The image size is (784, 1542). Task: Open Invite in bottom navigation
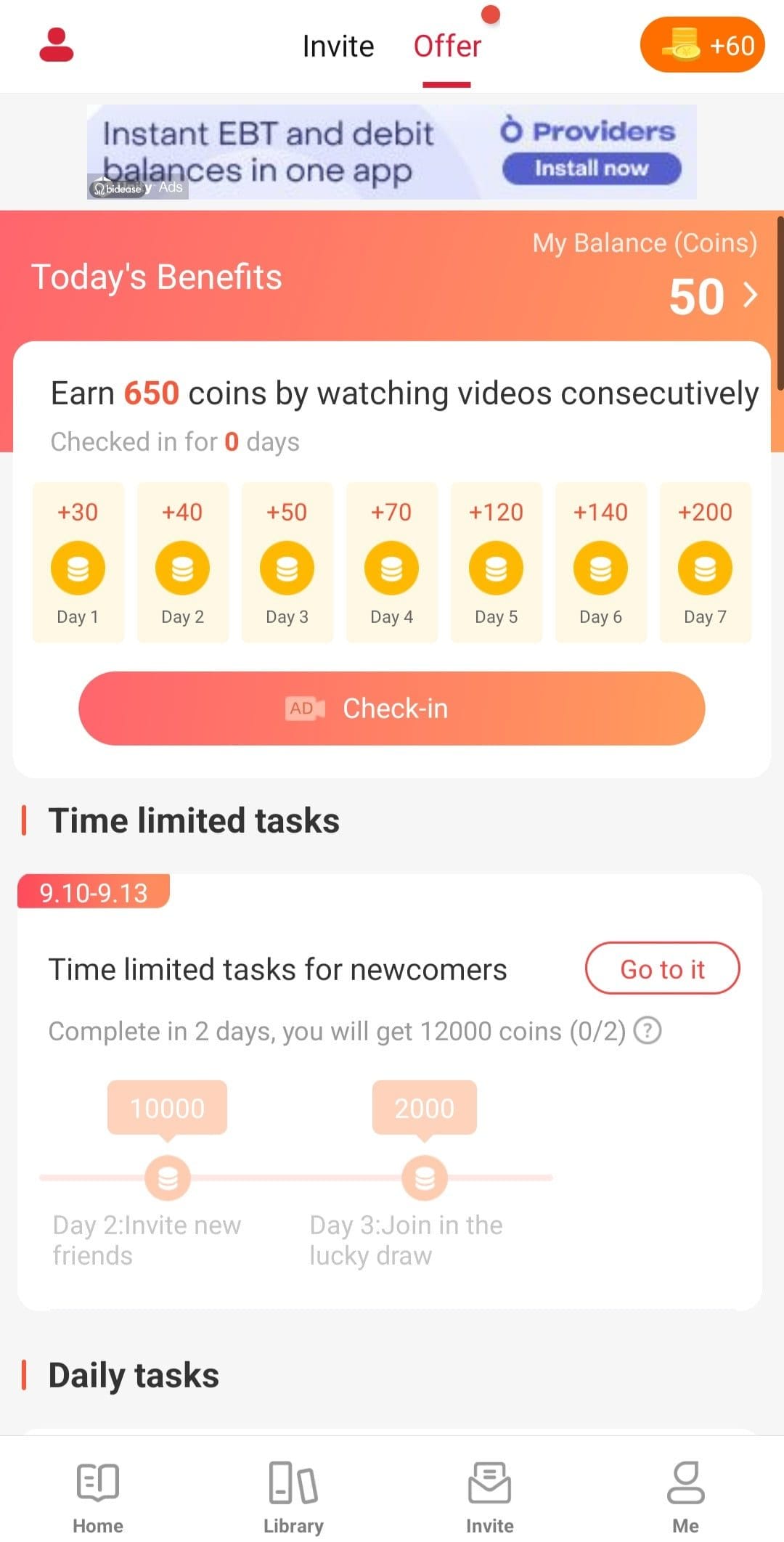coord(489,1497)
